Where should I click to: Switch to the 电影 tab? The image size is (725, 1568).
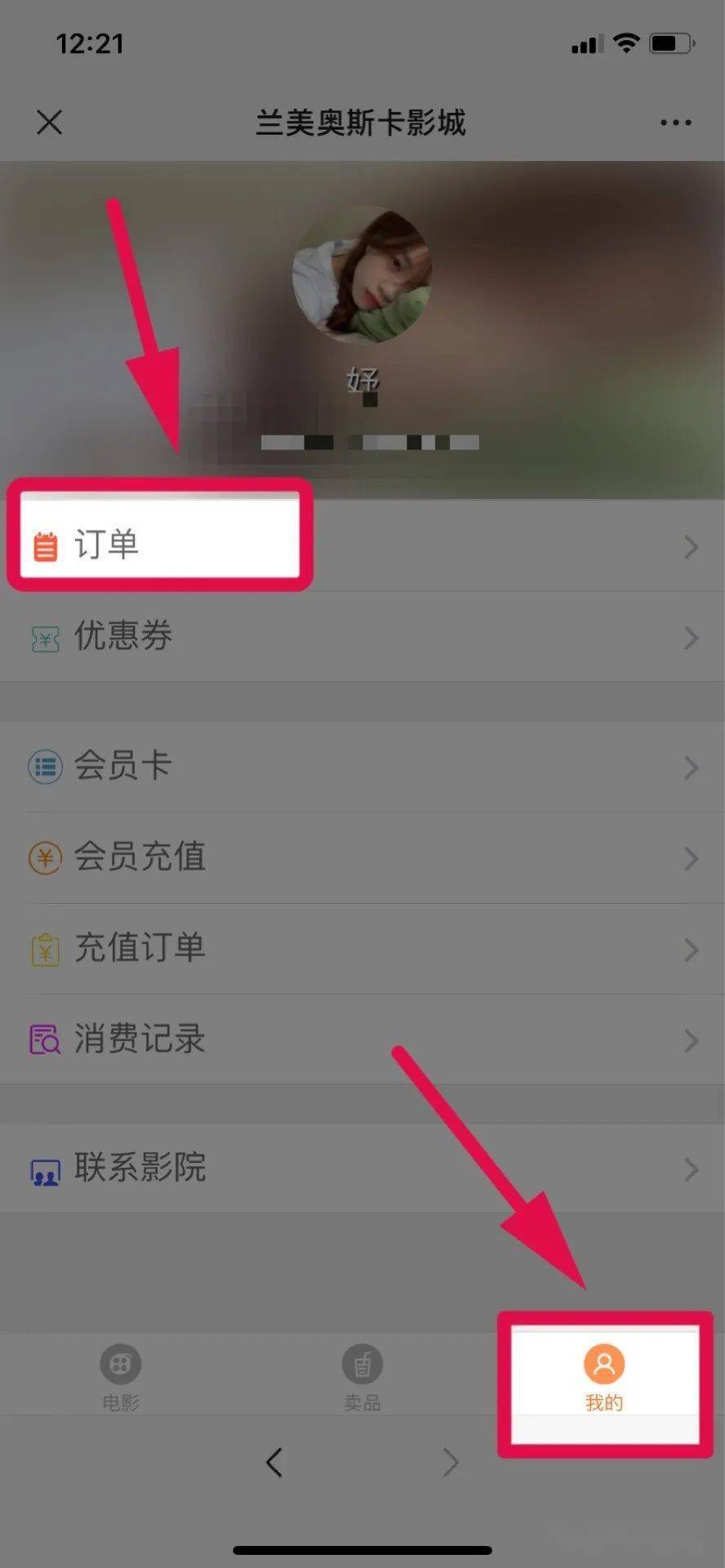point(121,1376)
